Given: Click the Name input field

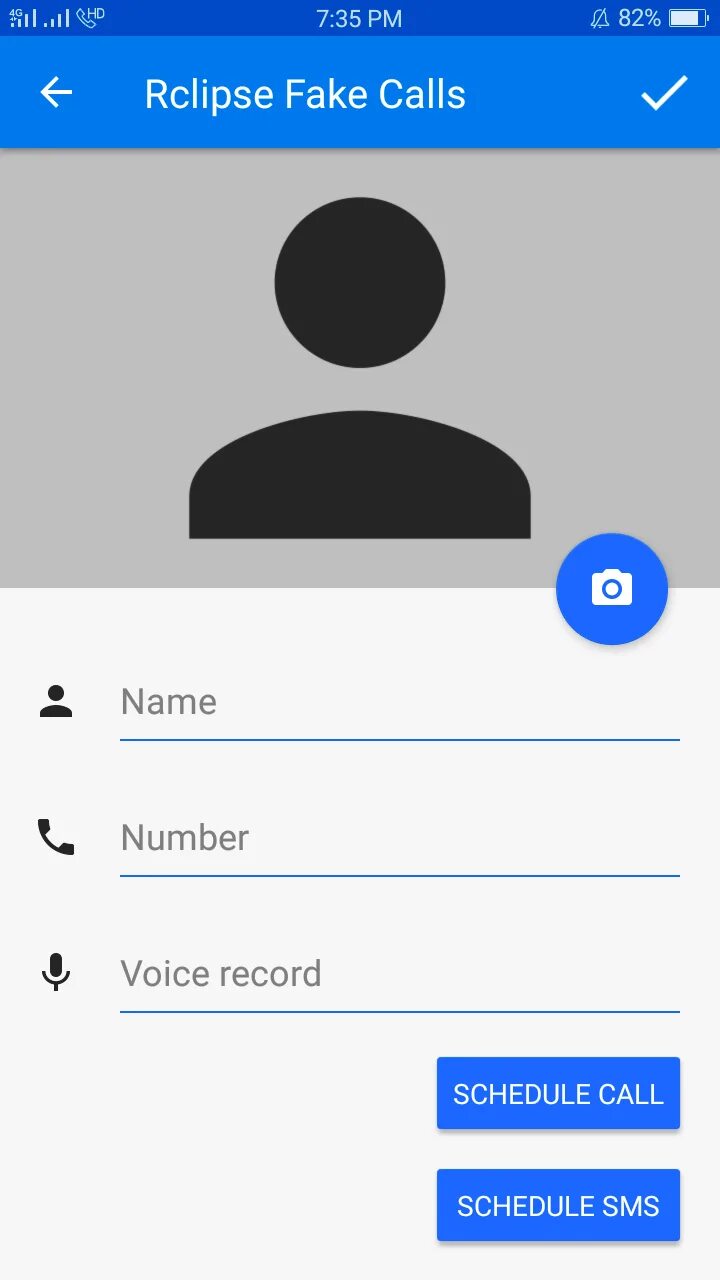Looking at the screenshot, I should tap(399, 701).
